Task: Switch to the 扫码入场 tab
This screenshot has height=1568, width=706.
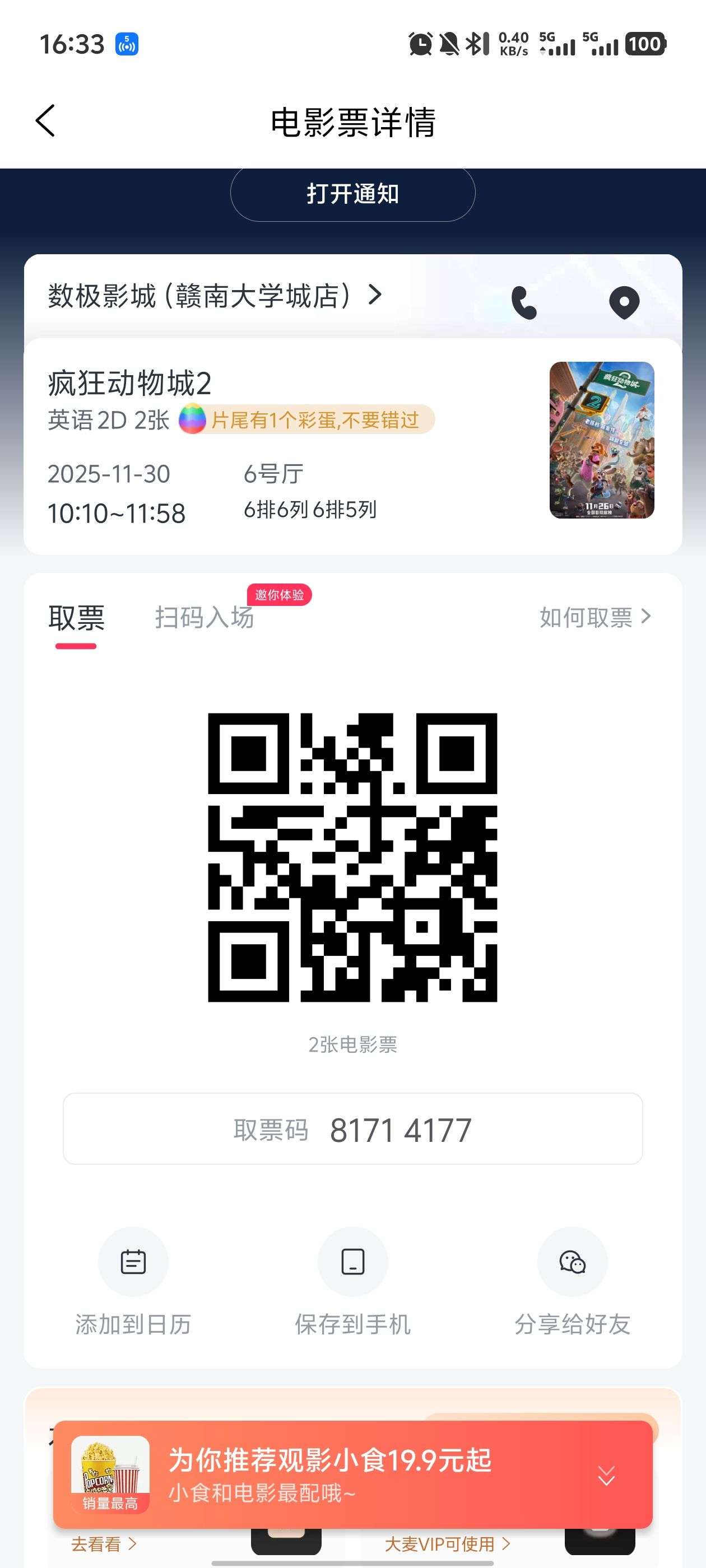Action: click(205, 617)
